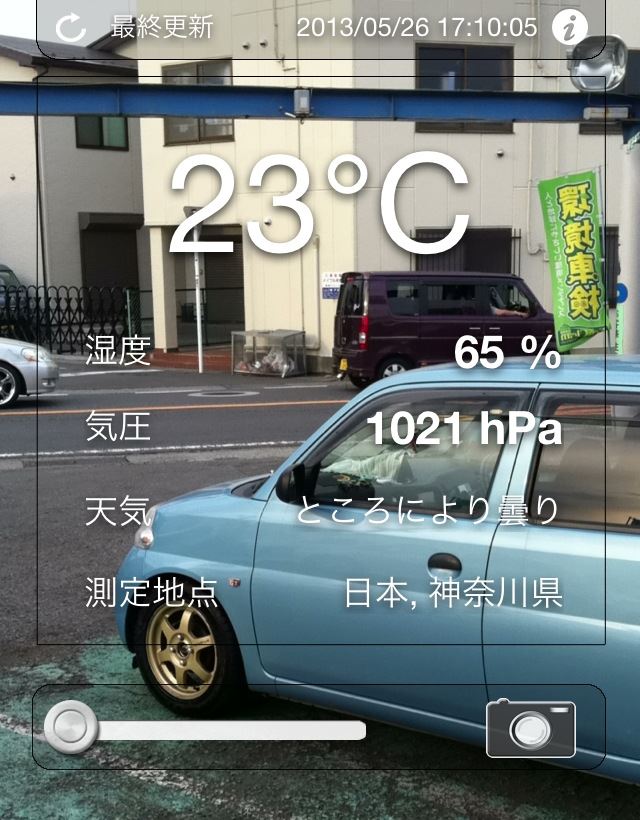Take a photo with the camera button
The width and height of the screenshot is (640, 820).
click(x=530, y=729)
